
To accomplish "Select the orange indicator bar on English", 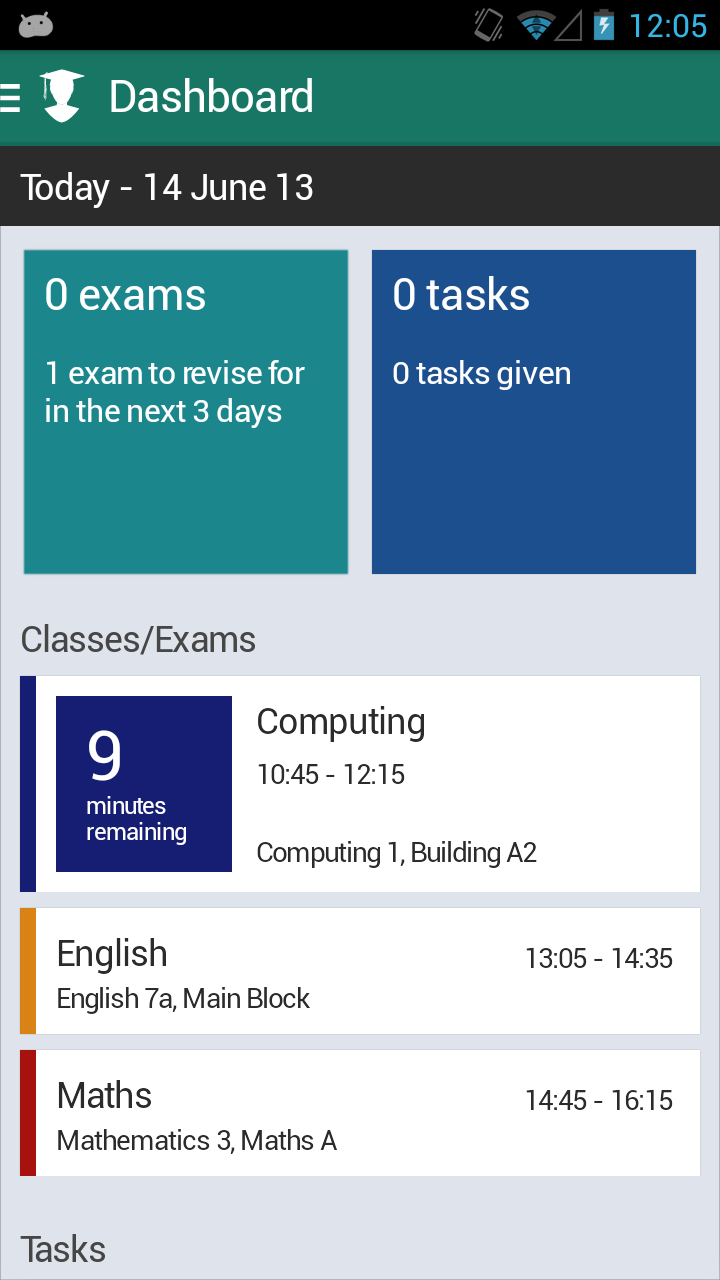I will coord(29,971).
